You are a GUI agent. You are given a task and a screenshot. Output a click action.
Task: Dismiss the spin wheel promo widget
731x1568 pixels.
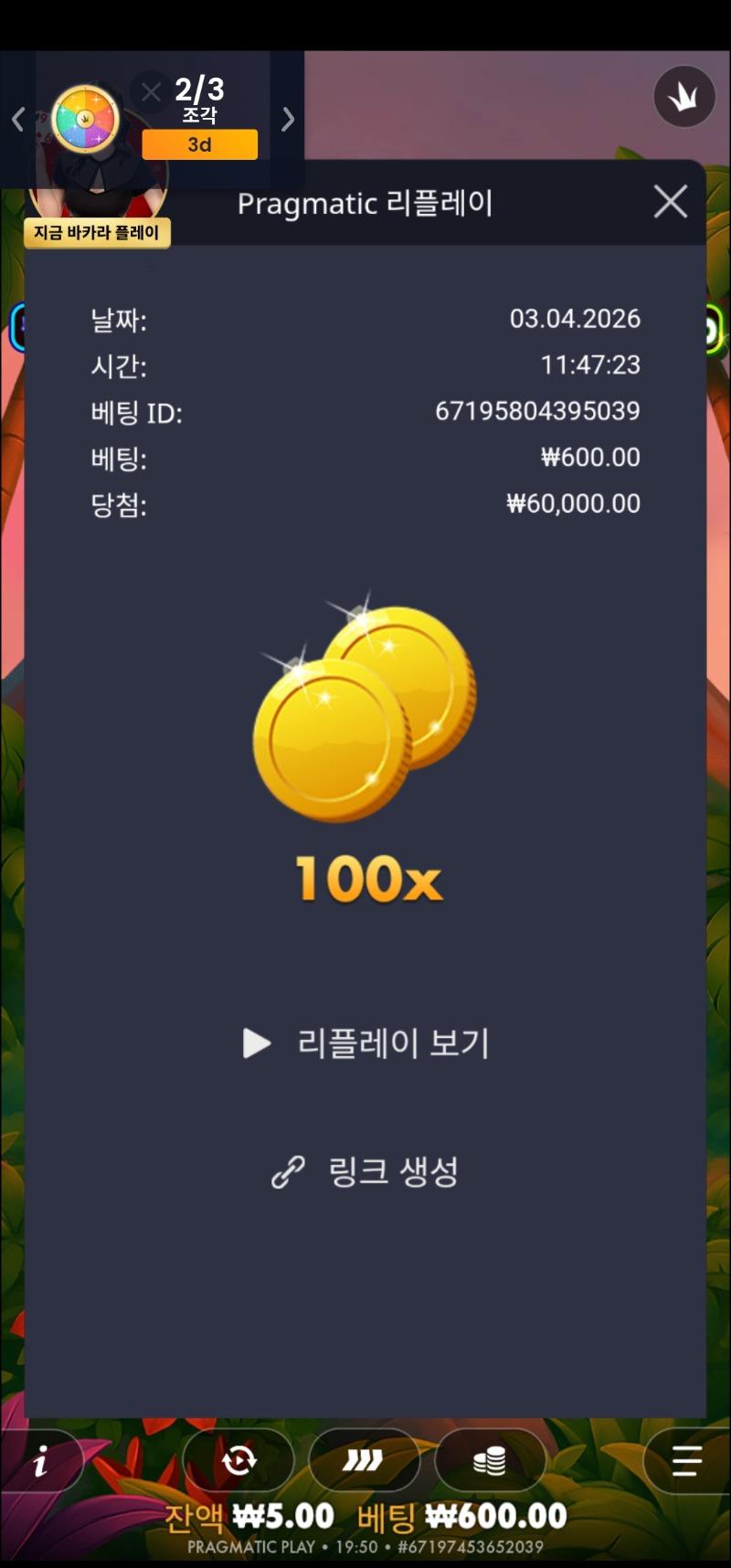coord(152,91)
